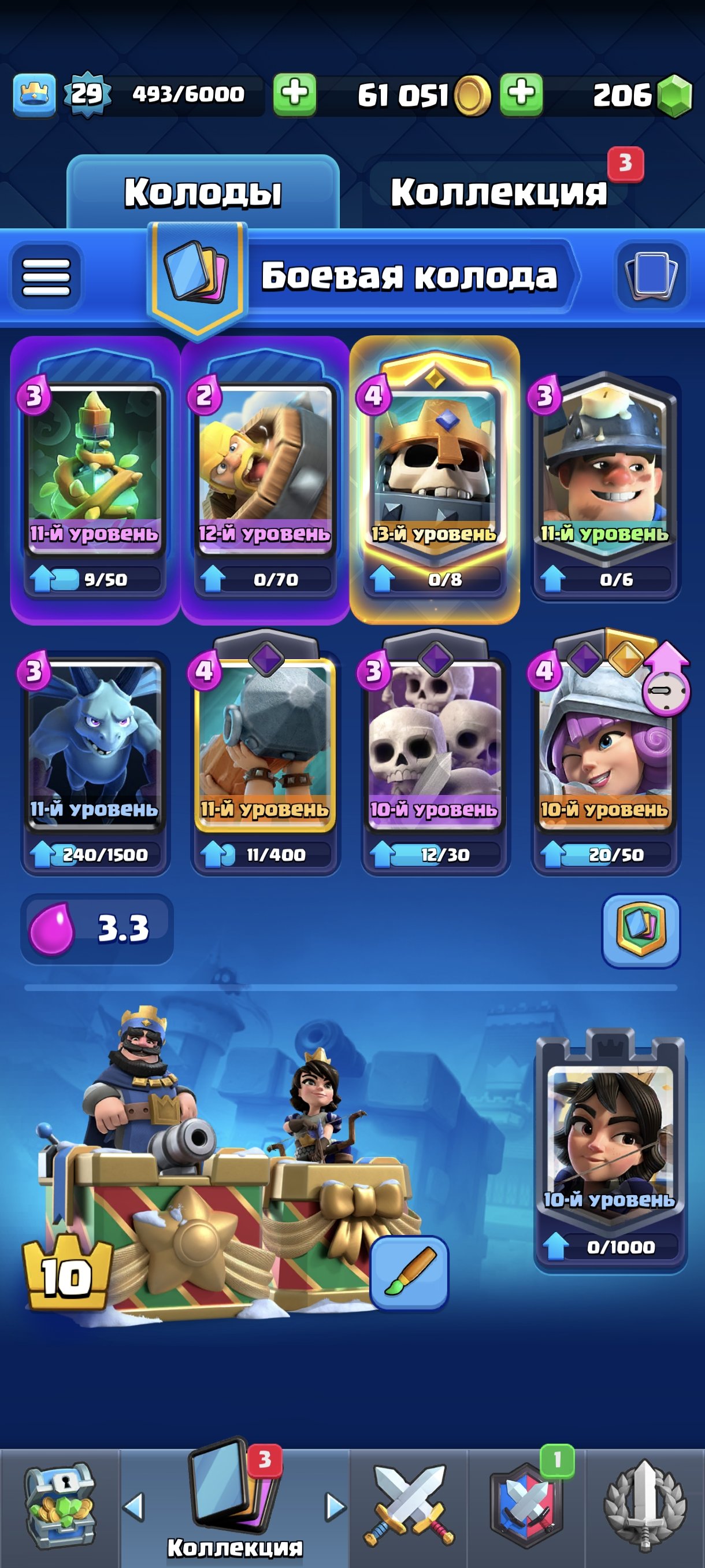This screenshot has height=1568, width=705.
Task: Switch to the Коллекция top tab
Action: point(499,193)
